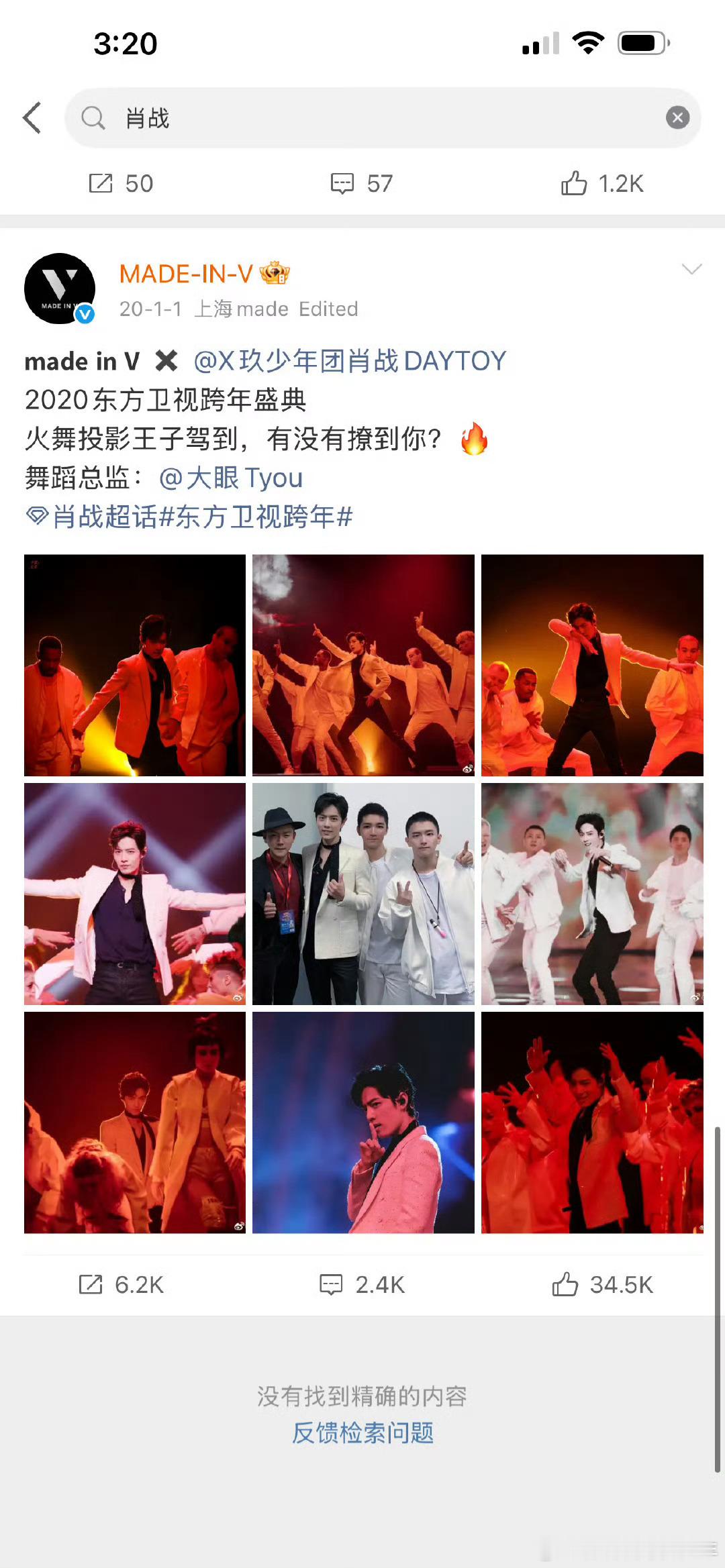The height and width of the screenshot is (1568, 725).
Task: Expand the post options chevron
Action: click(x=691, y=268)
